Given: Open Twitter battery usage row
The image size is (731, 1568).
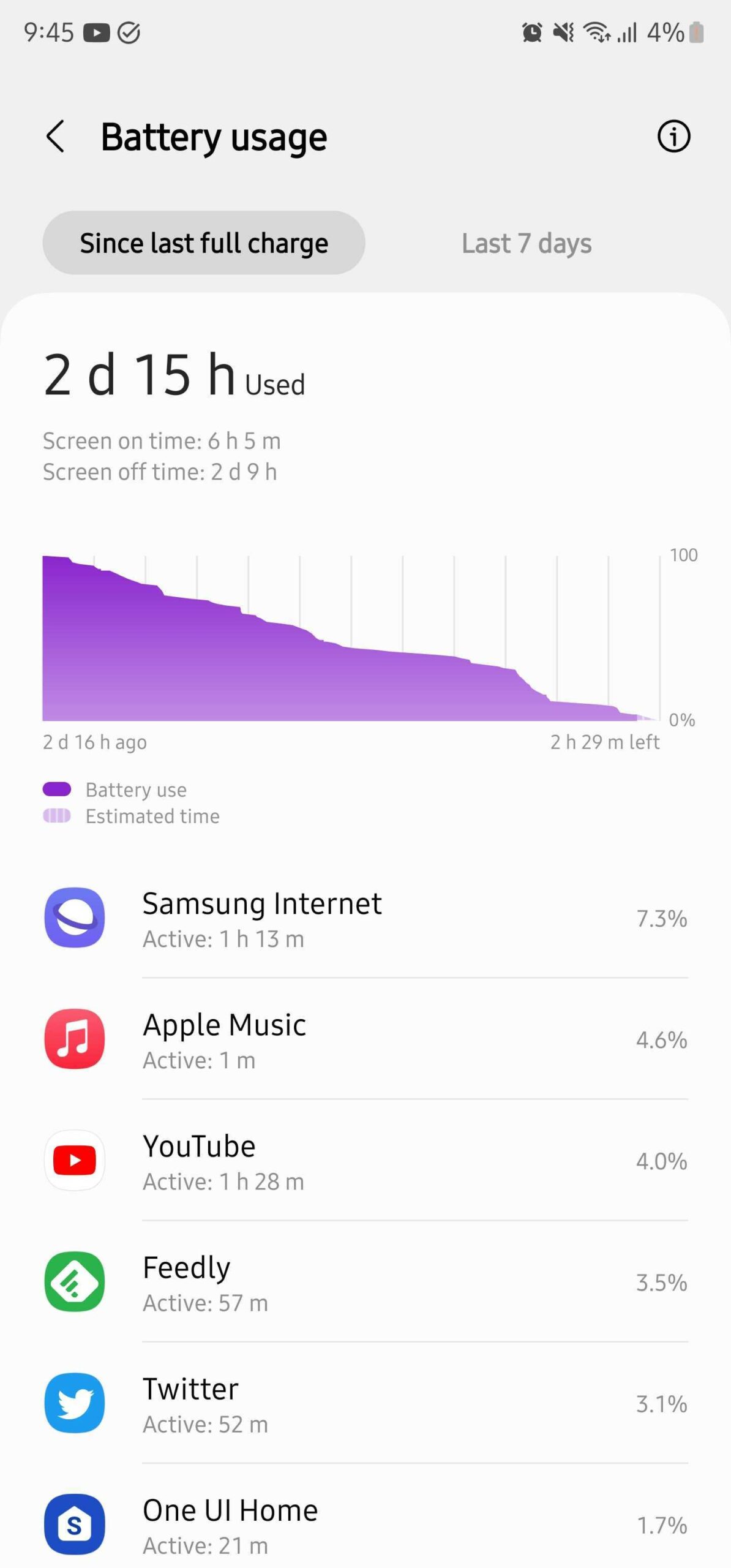Looking at the screenshot, I should click(365, 1403).
